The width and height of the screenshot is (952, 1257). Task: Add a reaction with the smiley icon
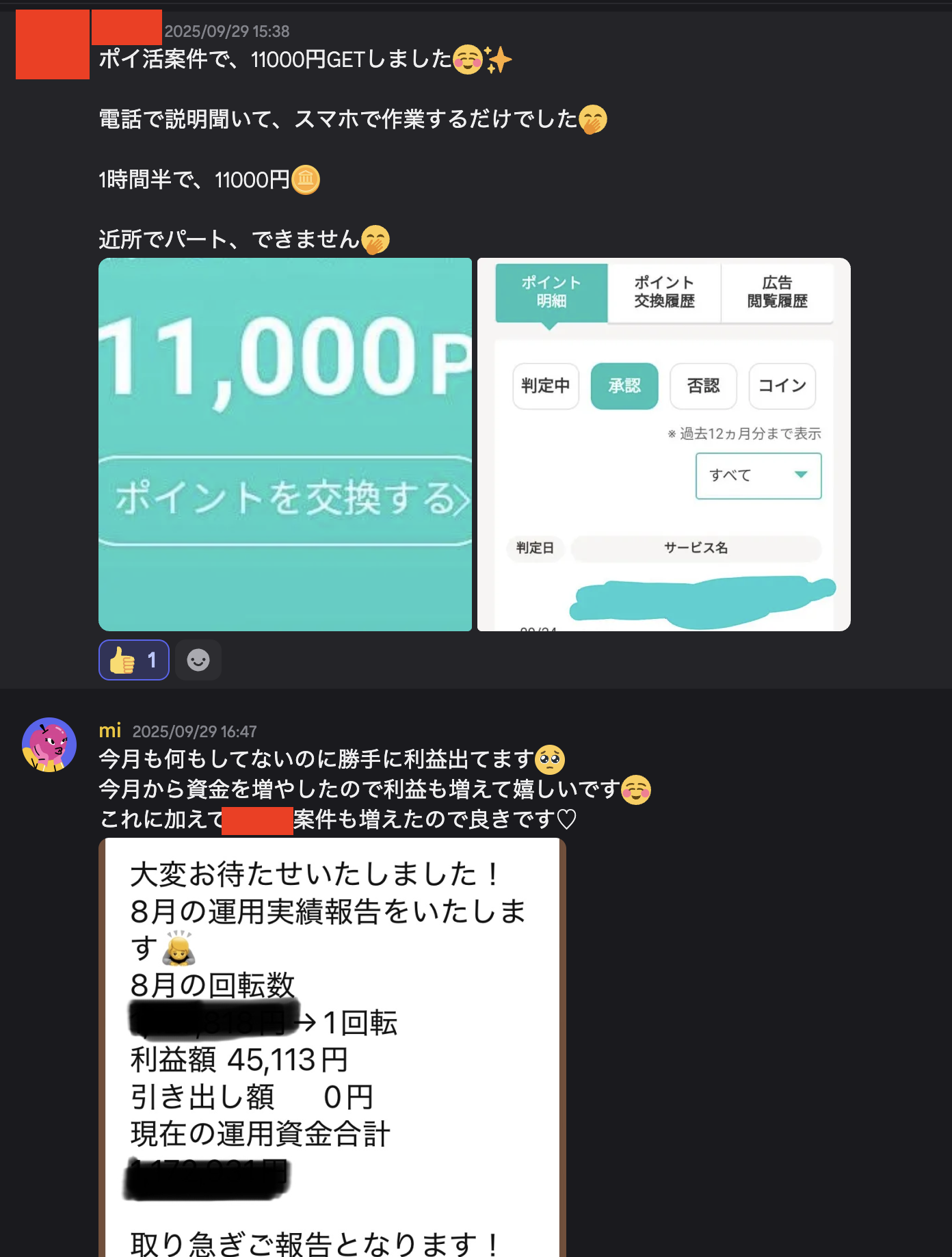coord(198,660)
